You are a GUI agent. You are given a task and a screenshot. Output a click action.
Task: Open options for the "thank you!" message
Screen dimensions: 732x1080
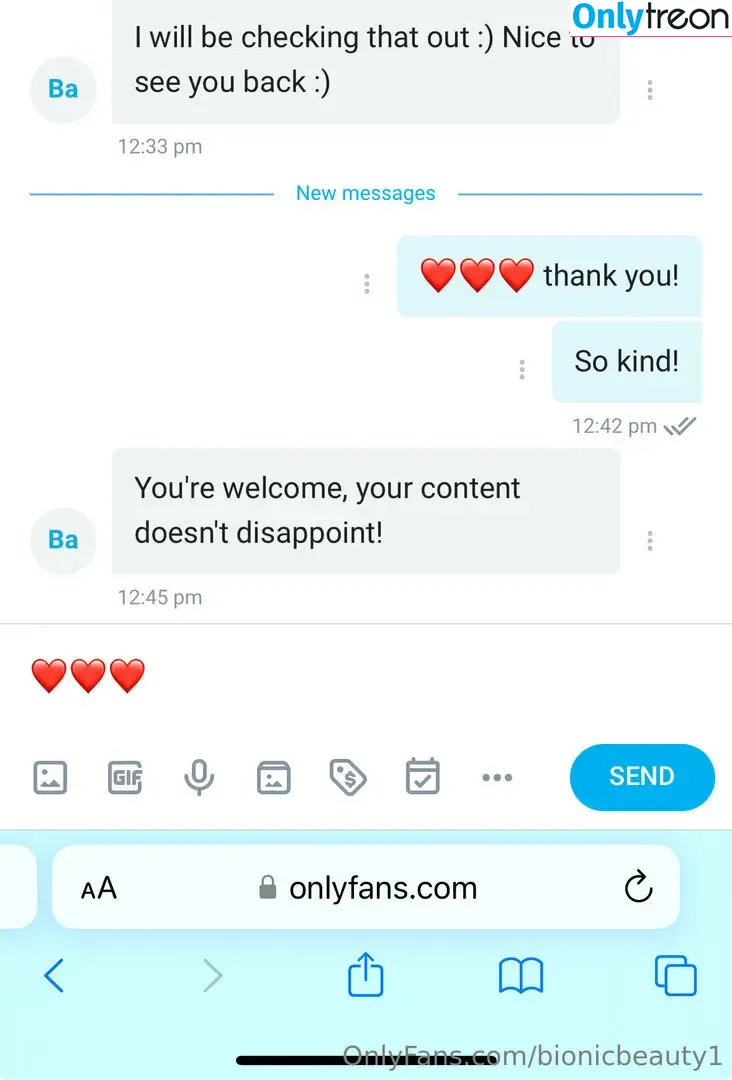367,284
